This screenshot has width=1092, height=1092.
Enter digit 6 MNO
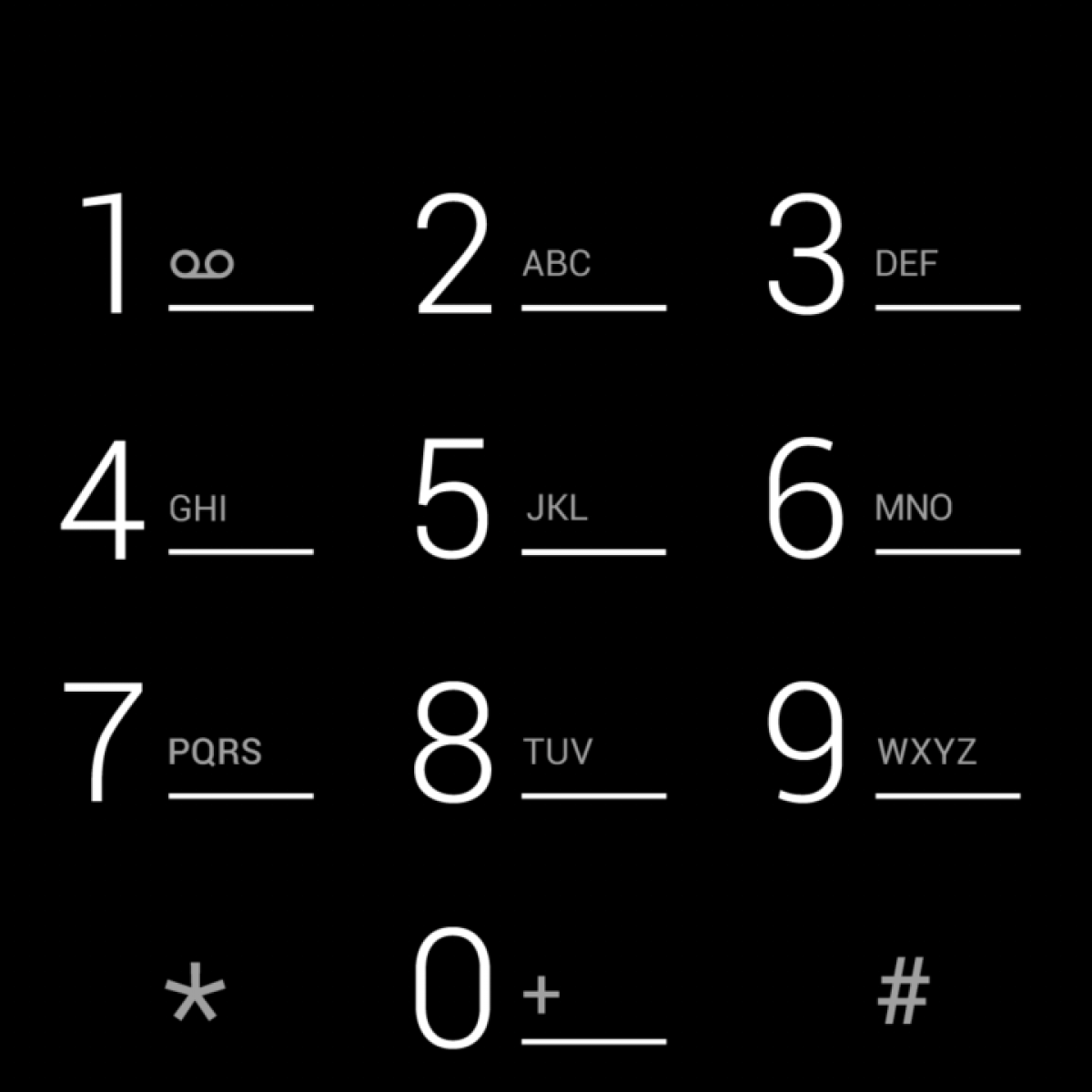click(896, 499)
